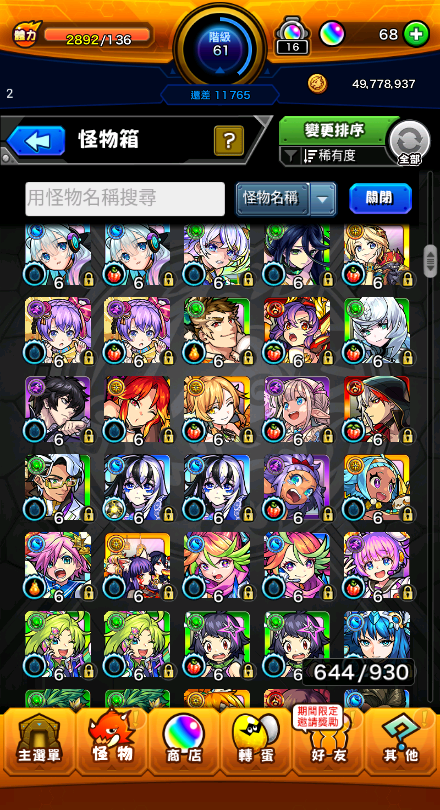The width and height of the screenshot is (440, 810).
Task: Expand the 怪物名稱 dropdown
Action: point(286,199)
